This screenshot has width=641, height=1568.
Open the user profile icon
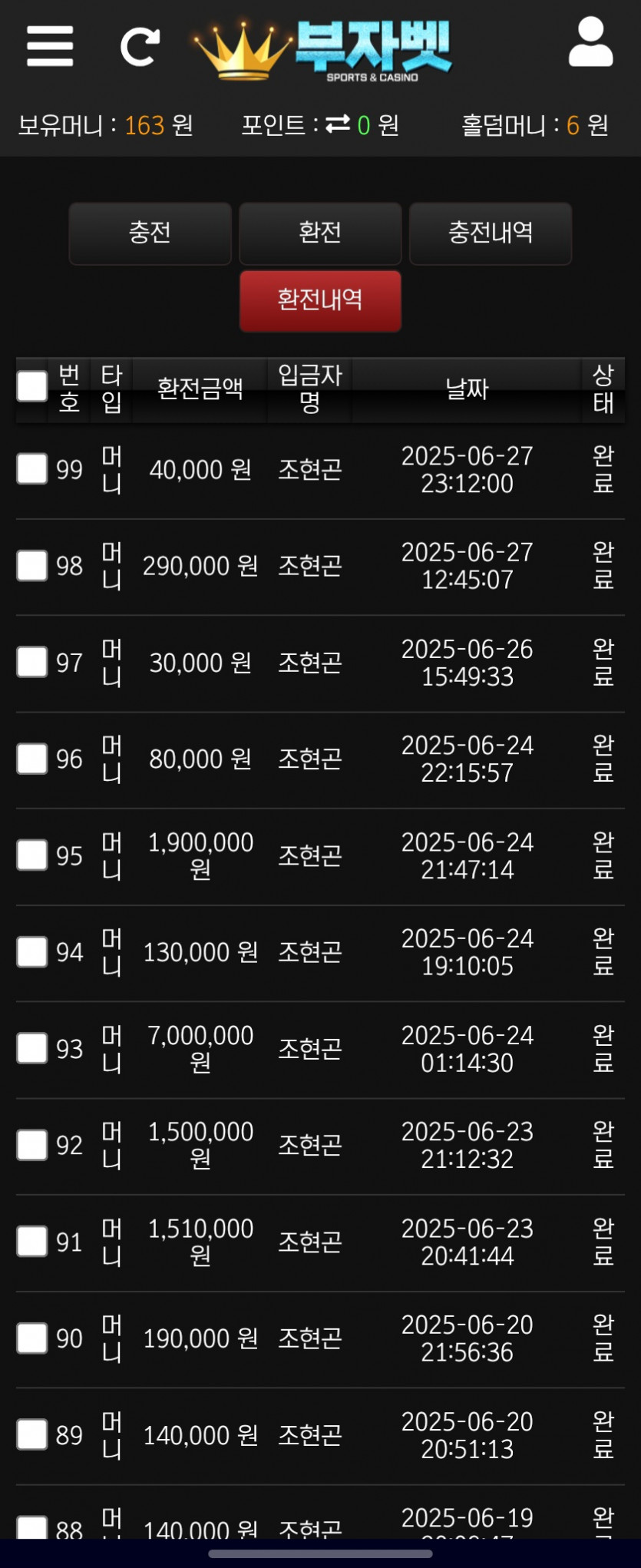tap(590, 42)
